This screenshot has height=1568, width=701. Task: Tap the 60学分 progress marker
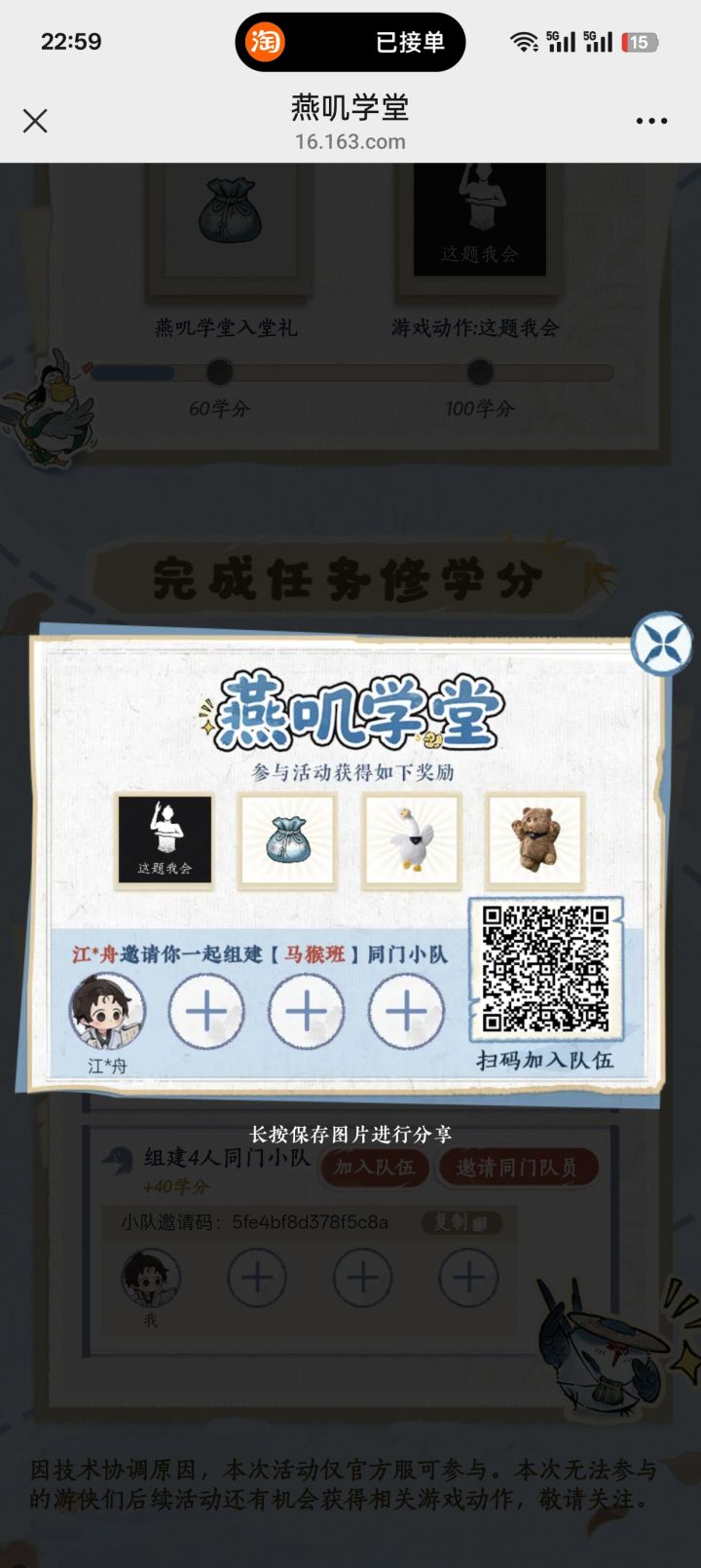click(x=215, y=372)
